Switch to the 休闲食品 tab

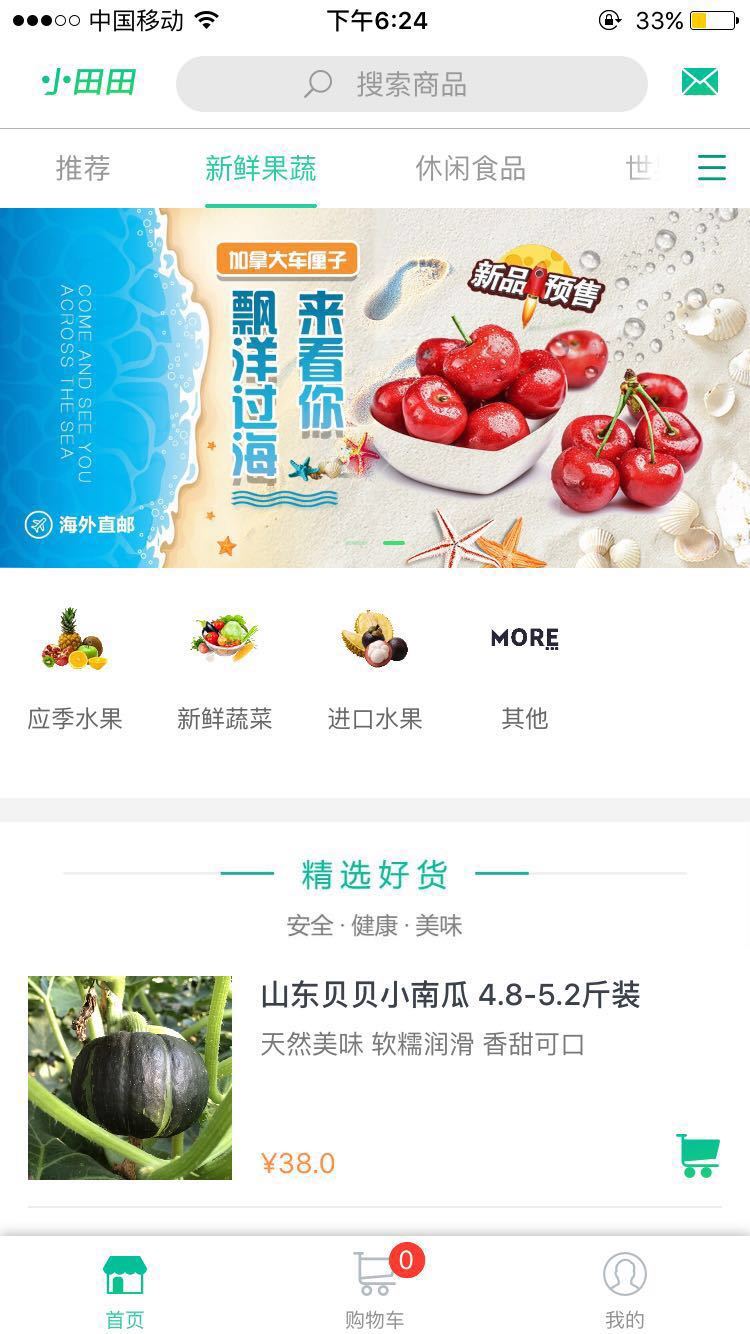[471, 168]
